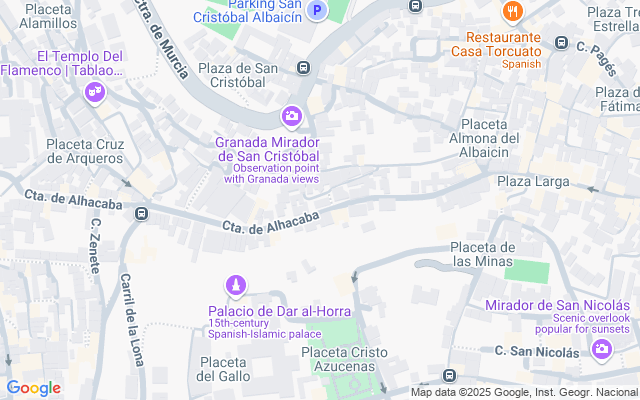Tap the bus stop on C. Pagés

coord(561,44)
